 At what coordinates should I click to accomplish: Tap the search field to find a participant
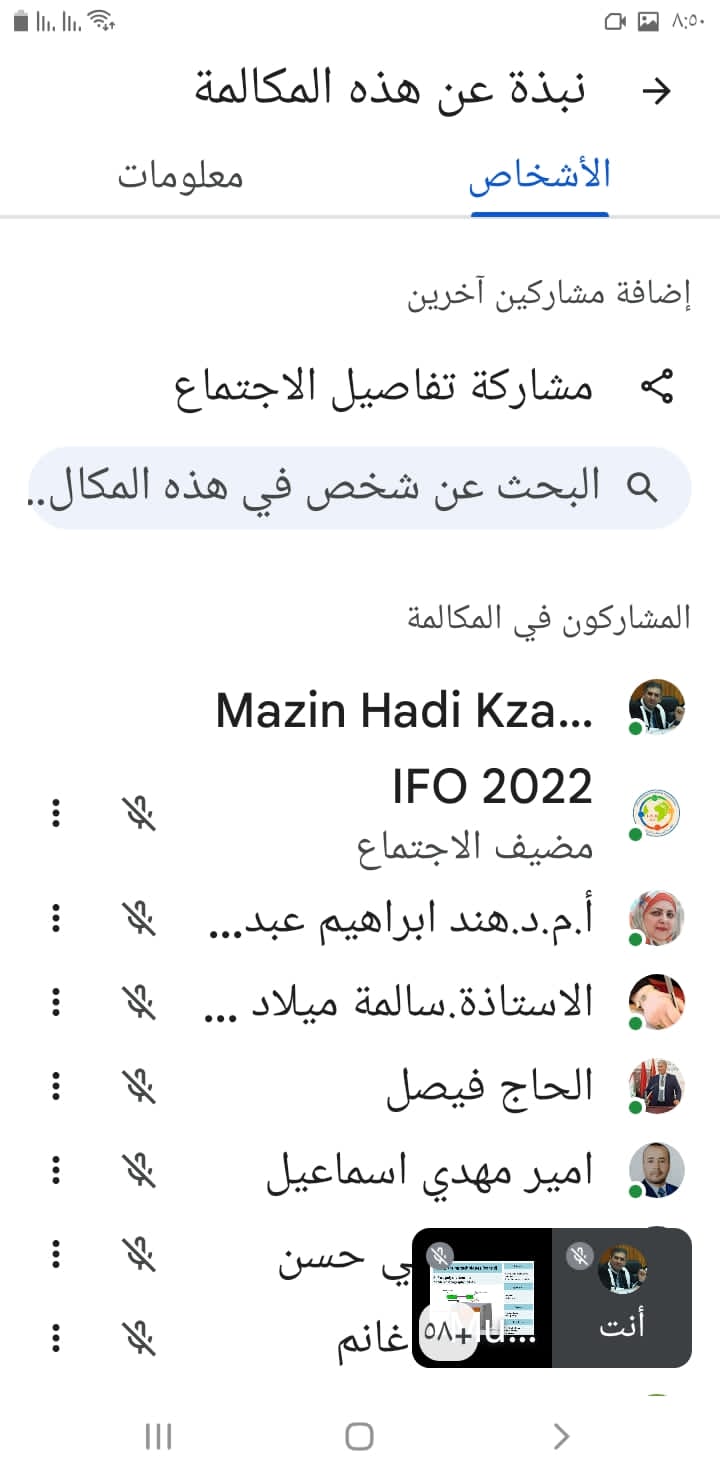(360, 487)
